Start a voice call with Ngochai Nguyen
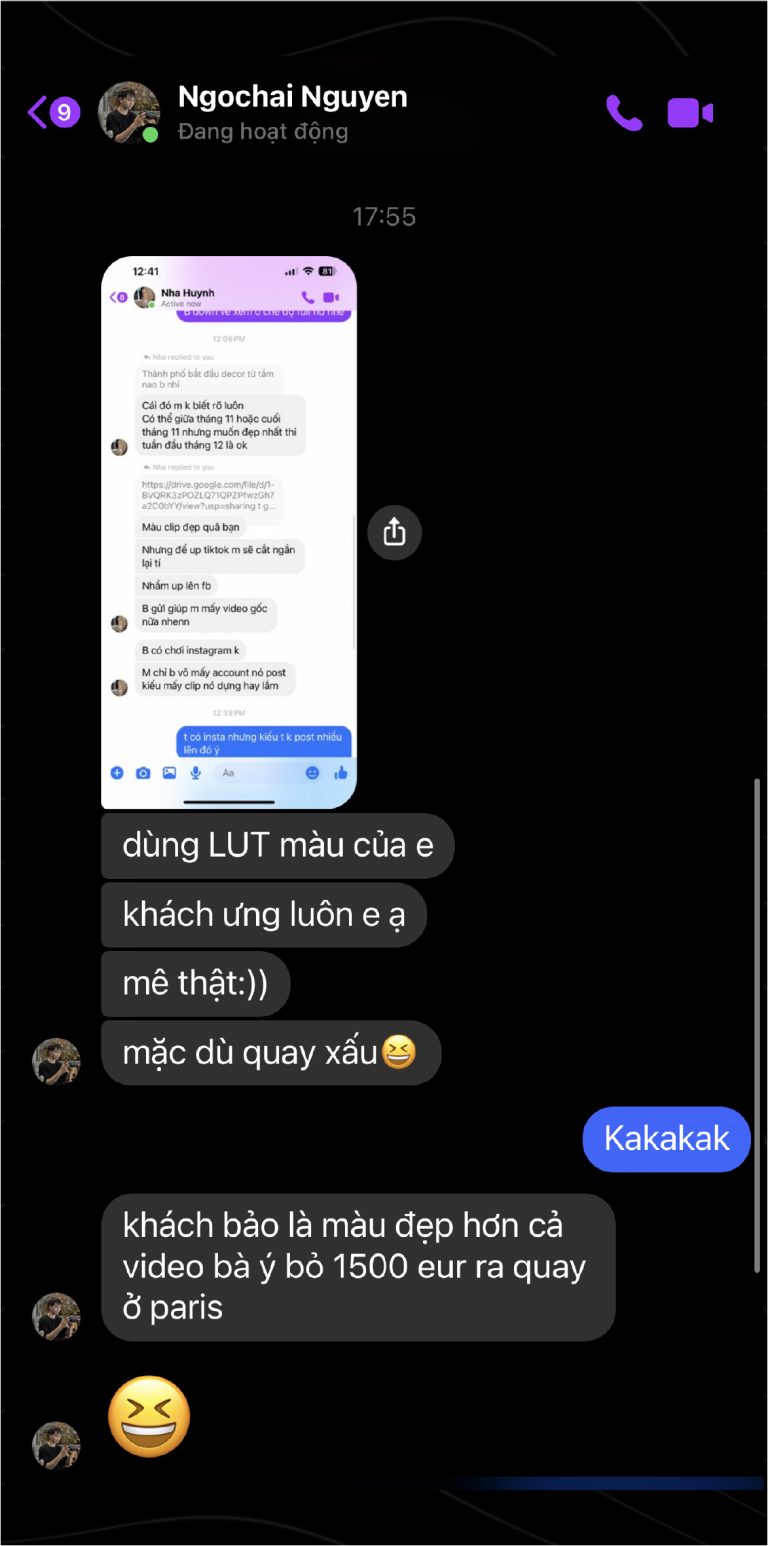 pos(624,113)
